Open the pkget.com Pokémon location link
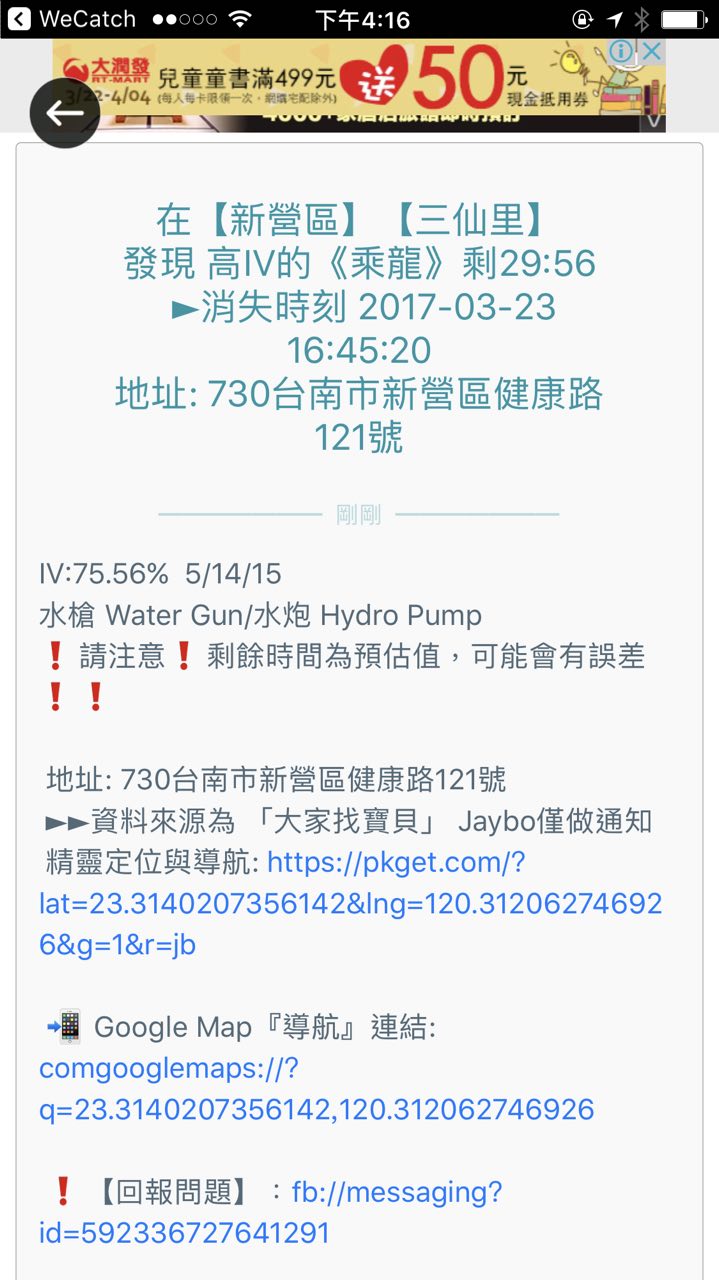The image size is (719, 1280). coord(350,903)
